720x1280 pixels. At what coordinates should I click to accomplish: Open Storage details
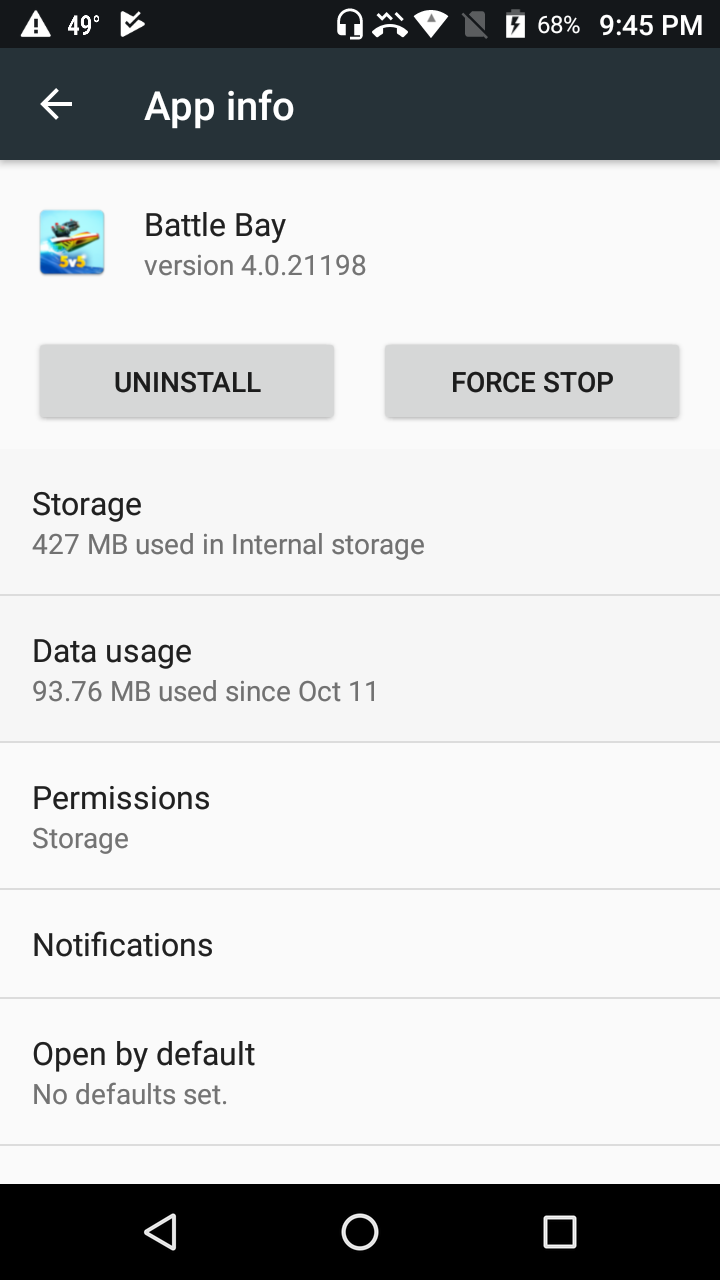360,522
